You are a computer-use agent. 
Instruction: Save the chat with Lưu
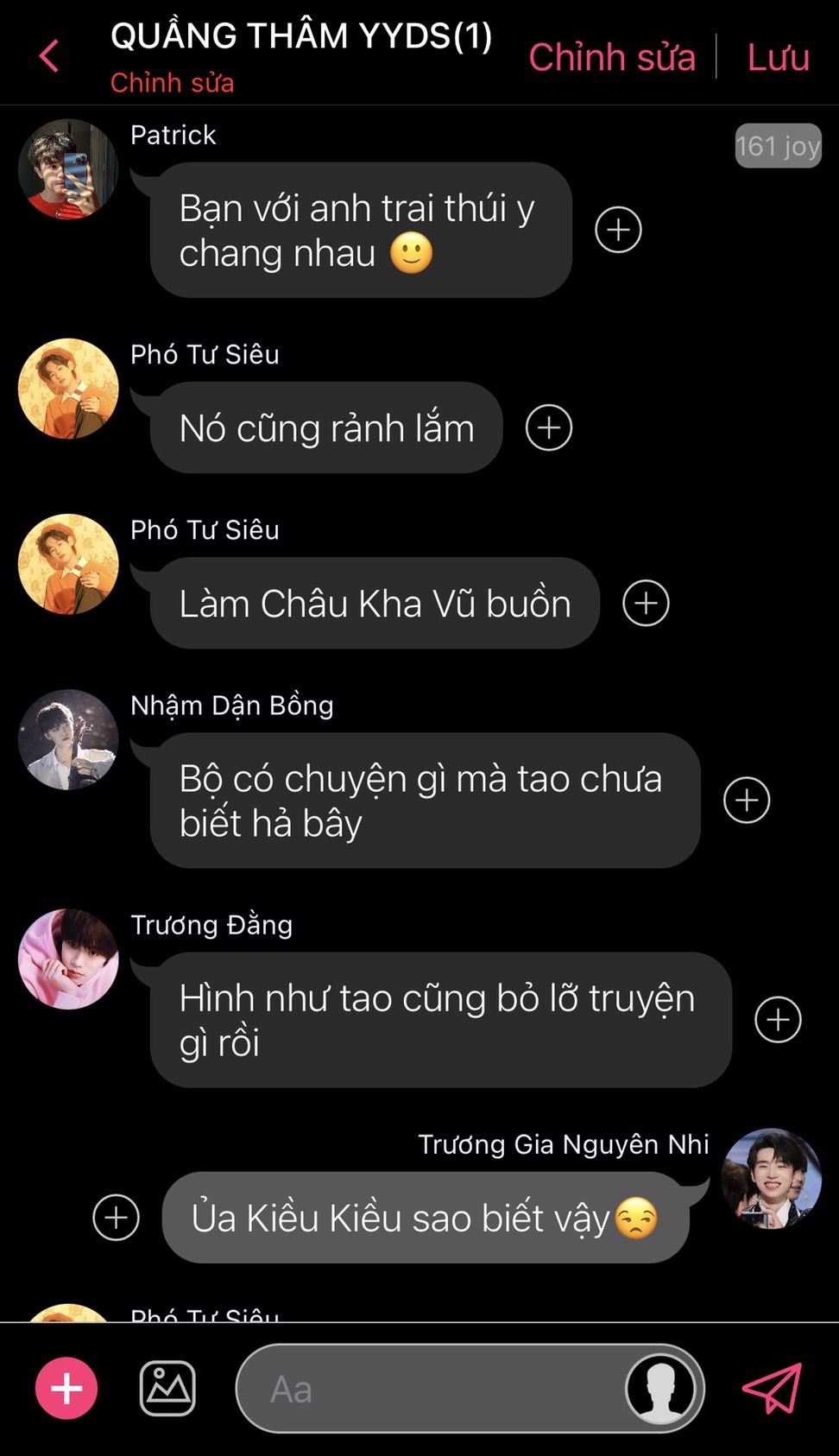coord(779,58)
